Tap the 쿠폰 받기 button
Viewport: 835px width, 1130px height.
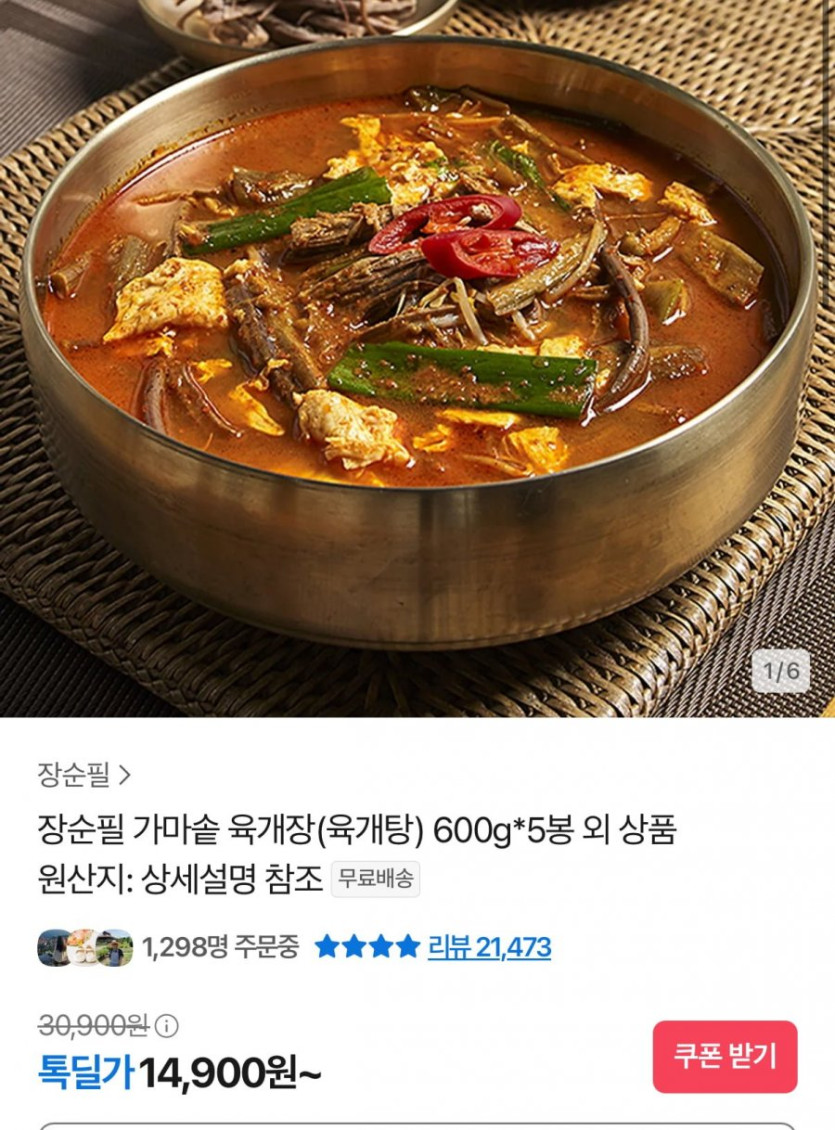pos(725,1056)
